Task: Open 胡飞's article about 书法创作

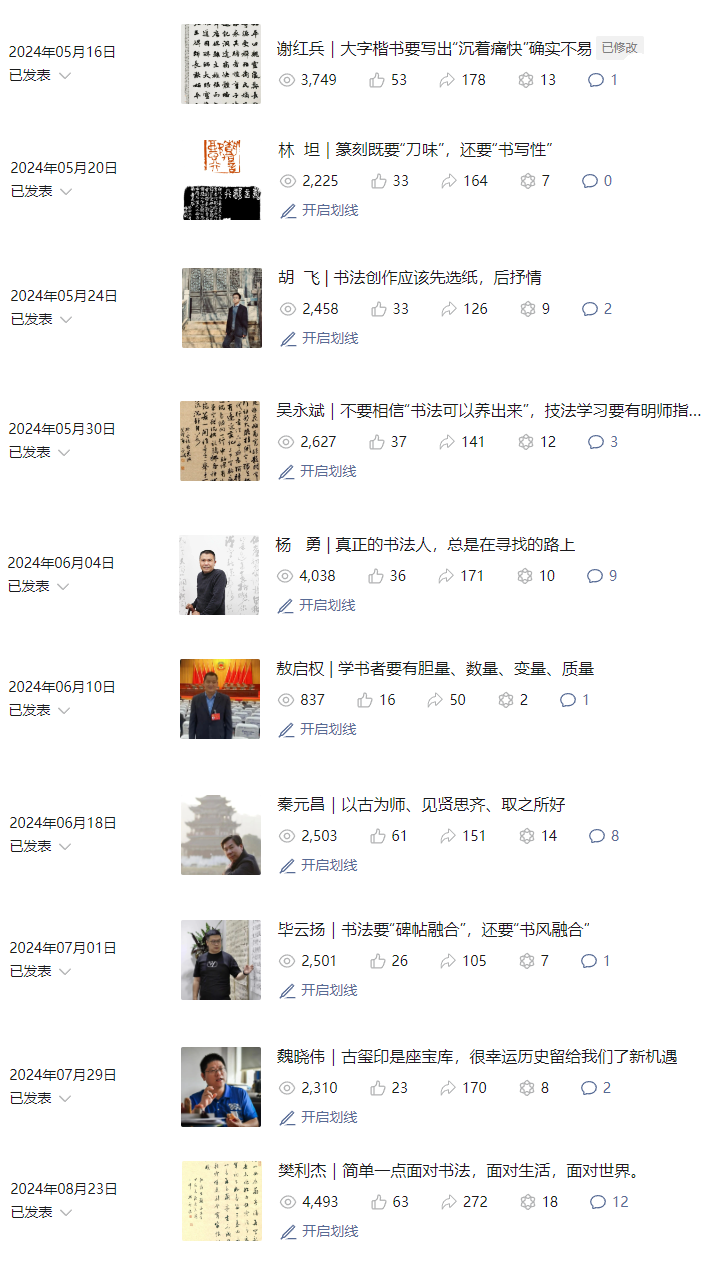Action: tap(410, 278)
